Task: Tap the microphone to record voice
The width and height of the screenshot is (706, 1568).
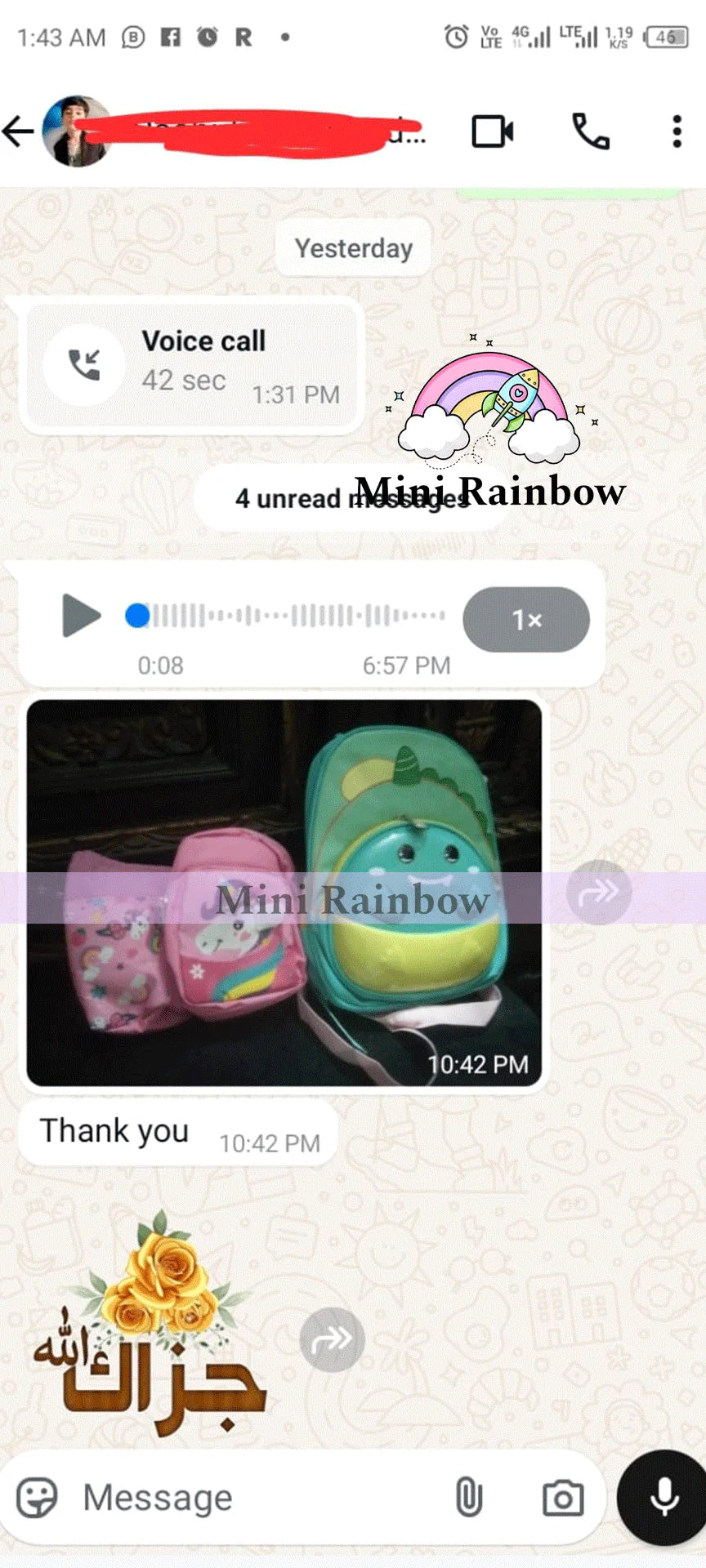Action: (664, 1498)
